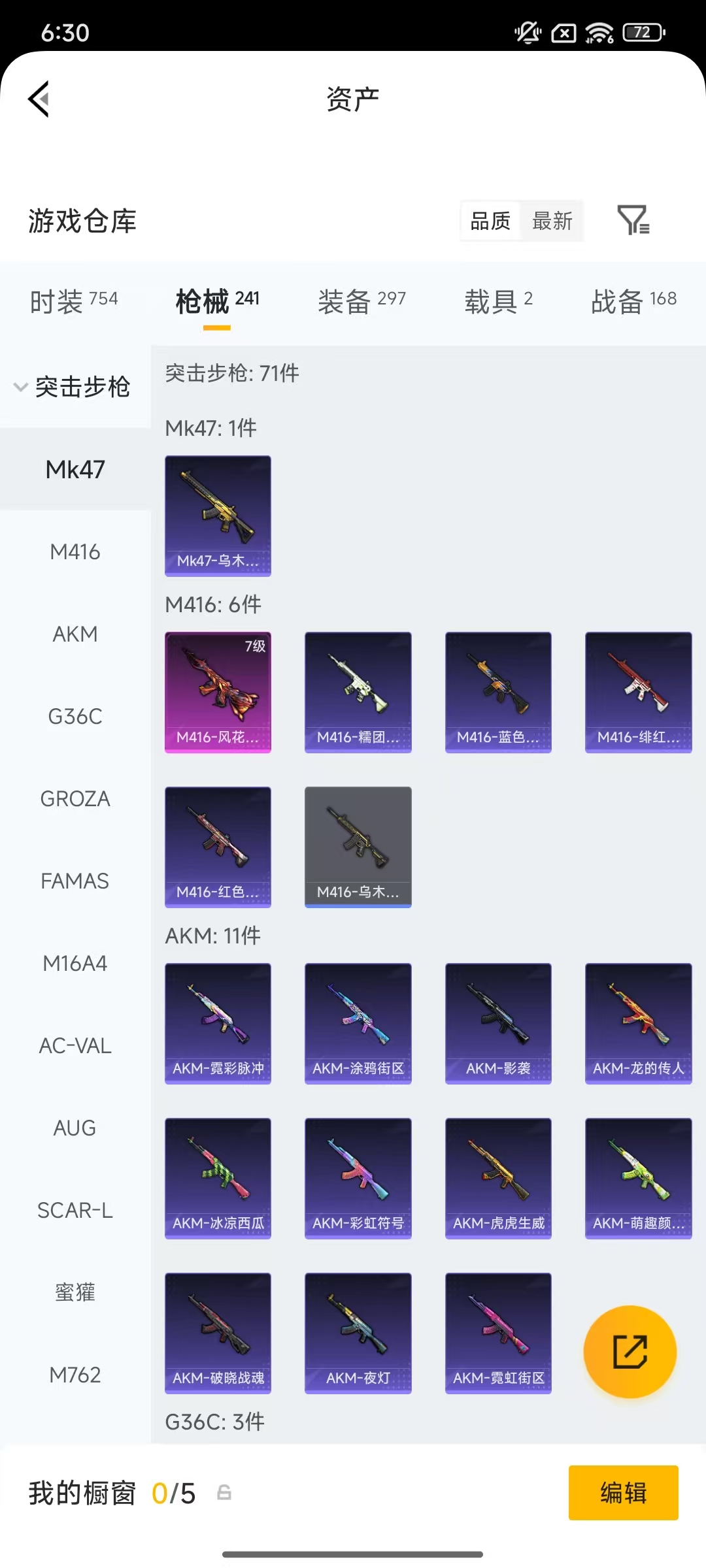Sort warehouse by 最新
706x1568 pixels.
pyautogui.click(x=552, y=221)
